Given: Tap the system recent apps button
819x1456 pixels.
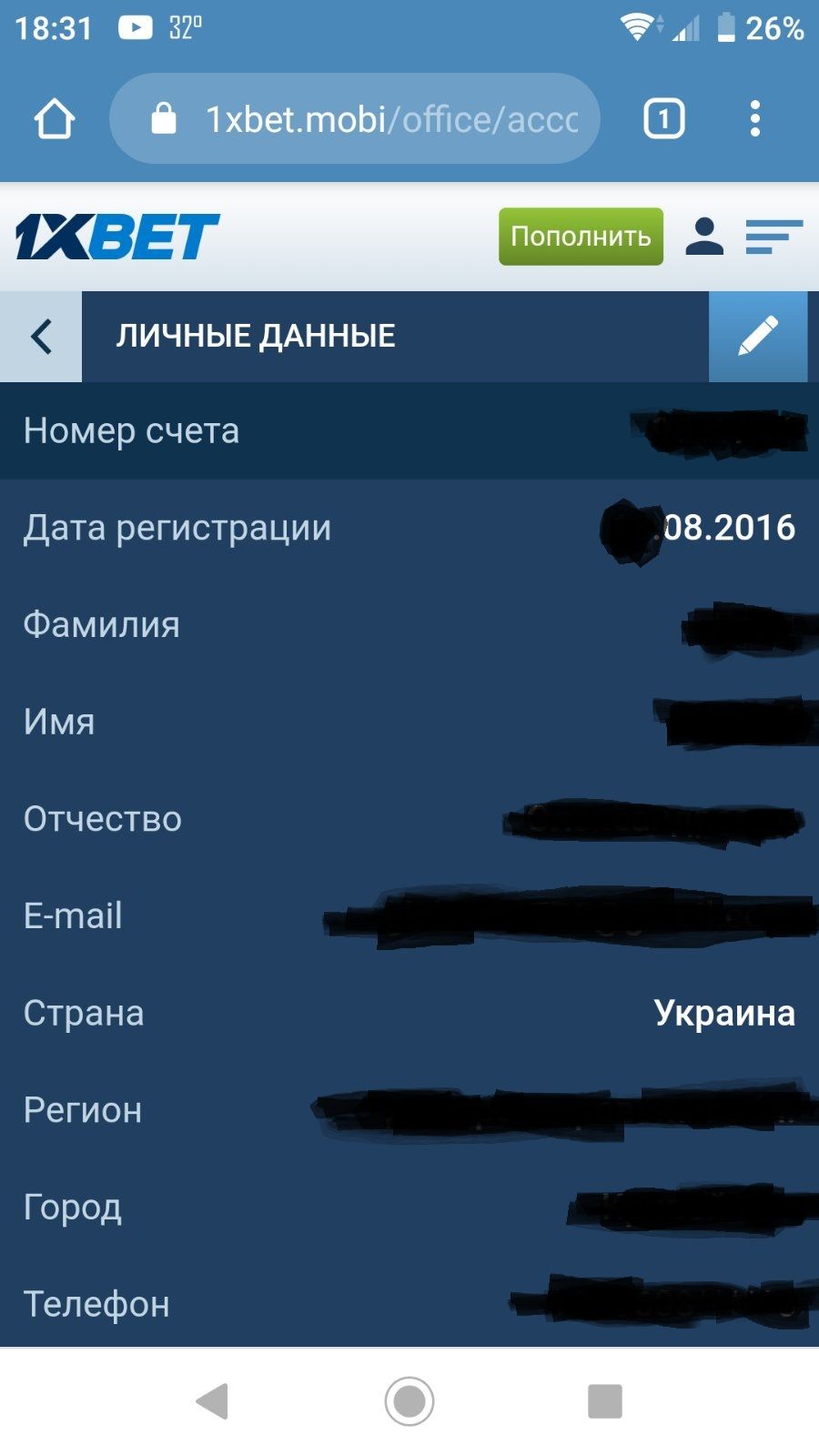Looking at the screenshot, I should (x=605, y=1401).
